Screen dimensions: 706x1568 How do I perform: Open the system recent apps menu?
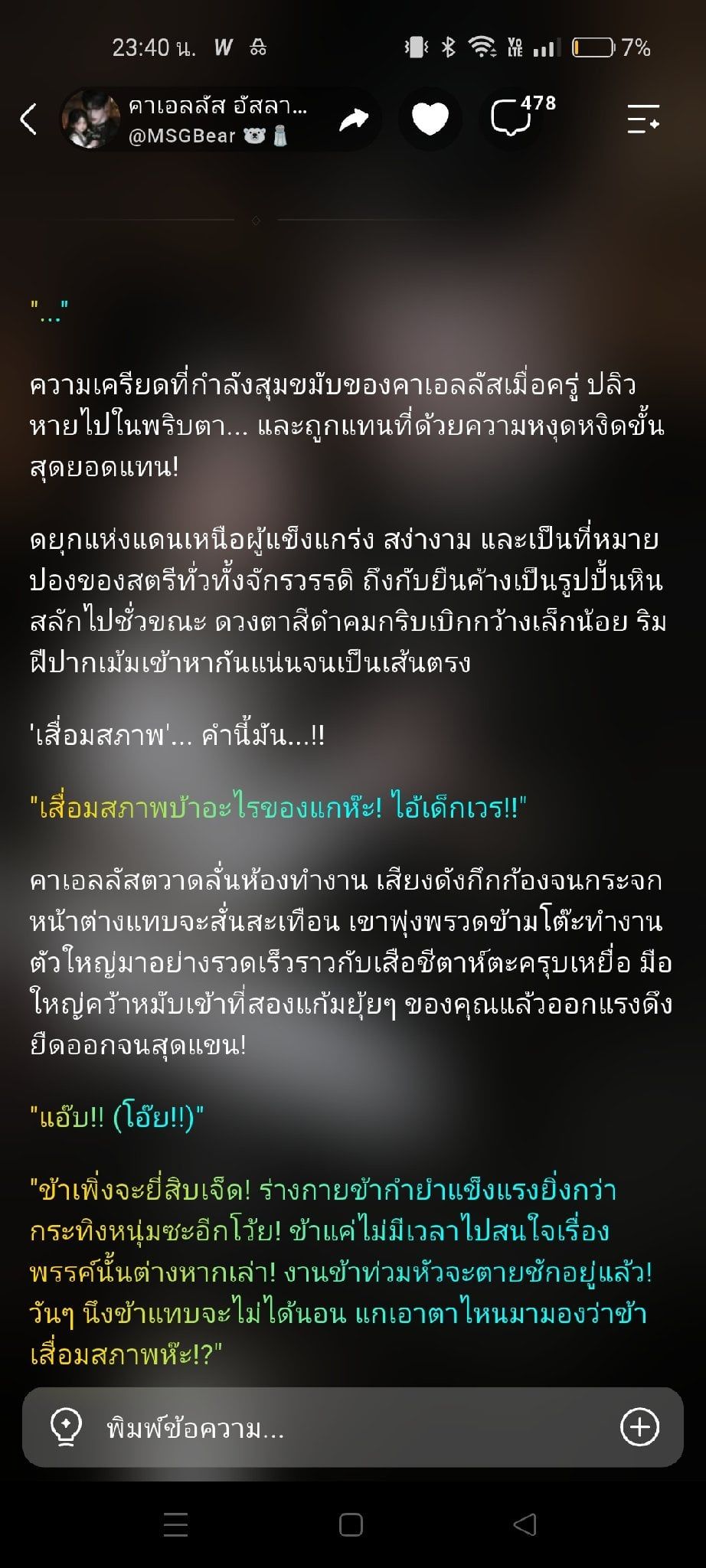tap(176, 1524)
